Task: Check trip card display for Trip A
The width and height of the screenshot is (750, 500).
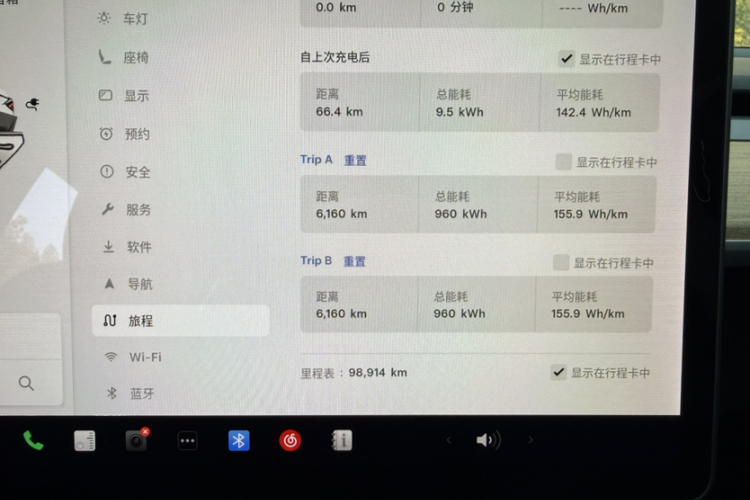Action: pos(564,162)
